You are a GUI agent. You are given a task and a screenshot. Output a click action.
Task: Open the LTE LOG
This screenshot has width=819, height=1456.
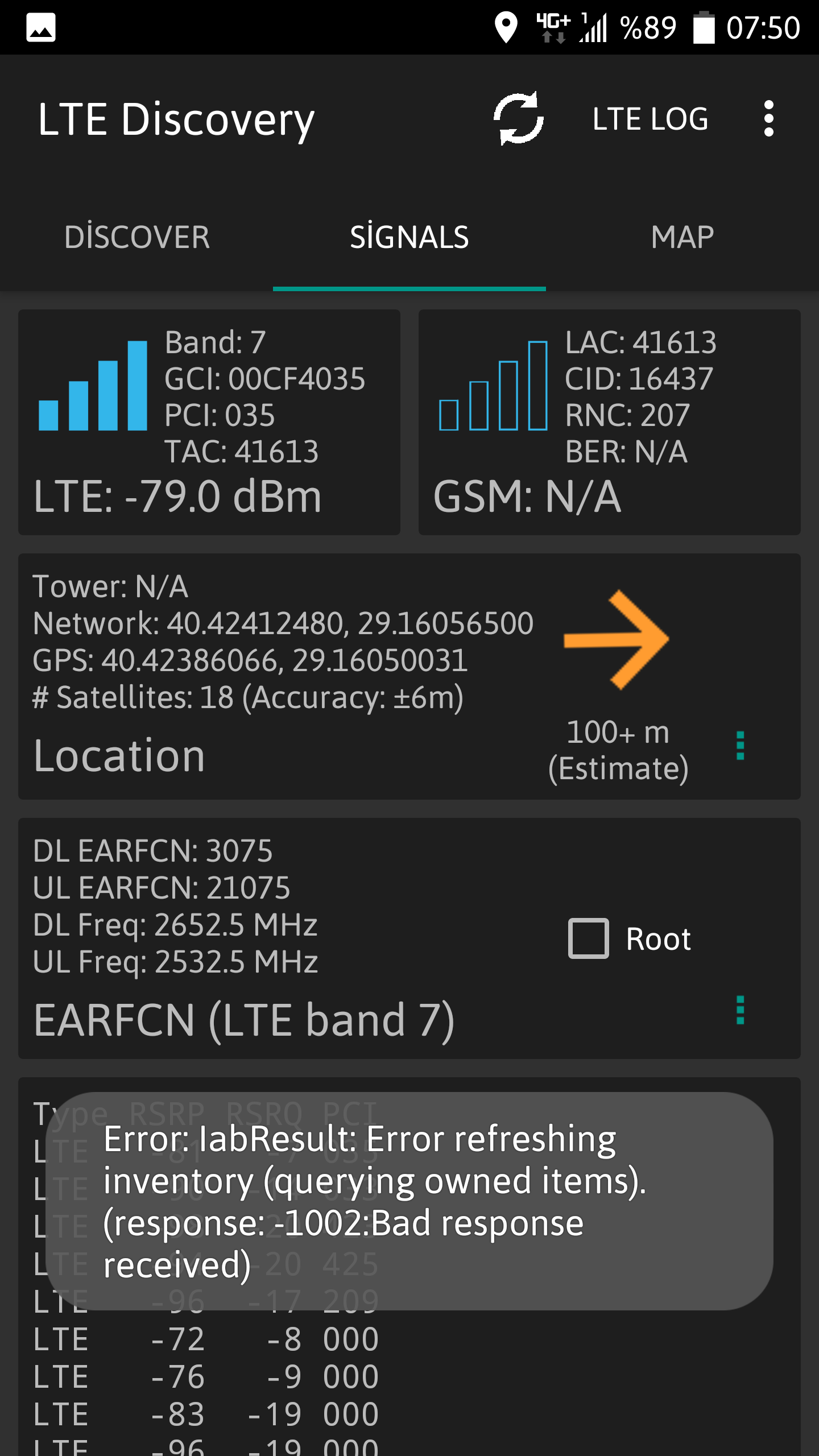(650, 119)
